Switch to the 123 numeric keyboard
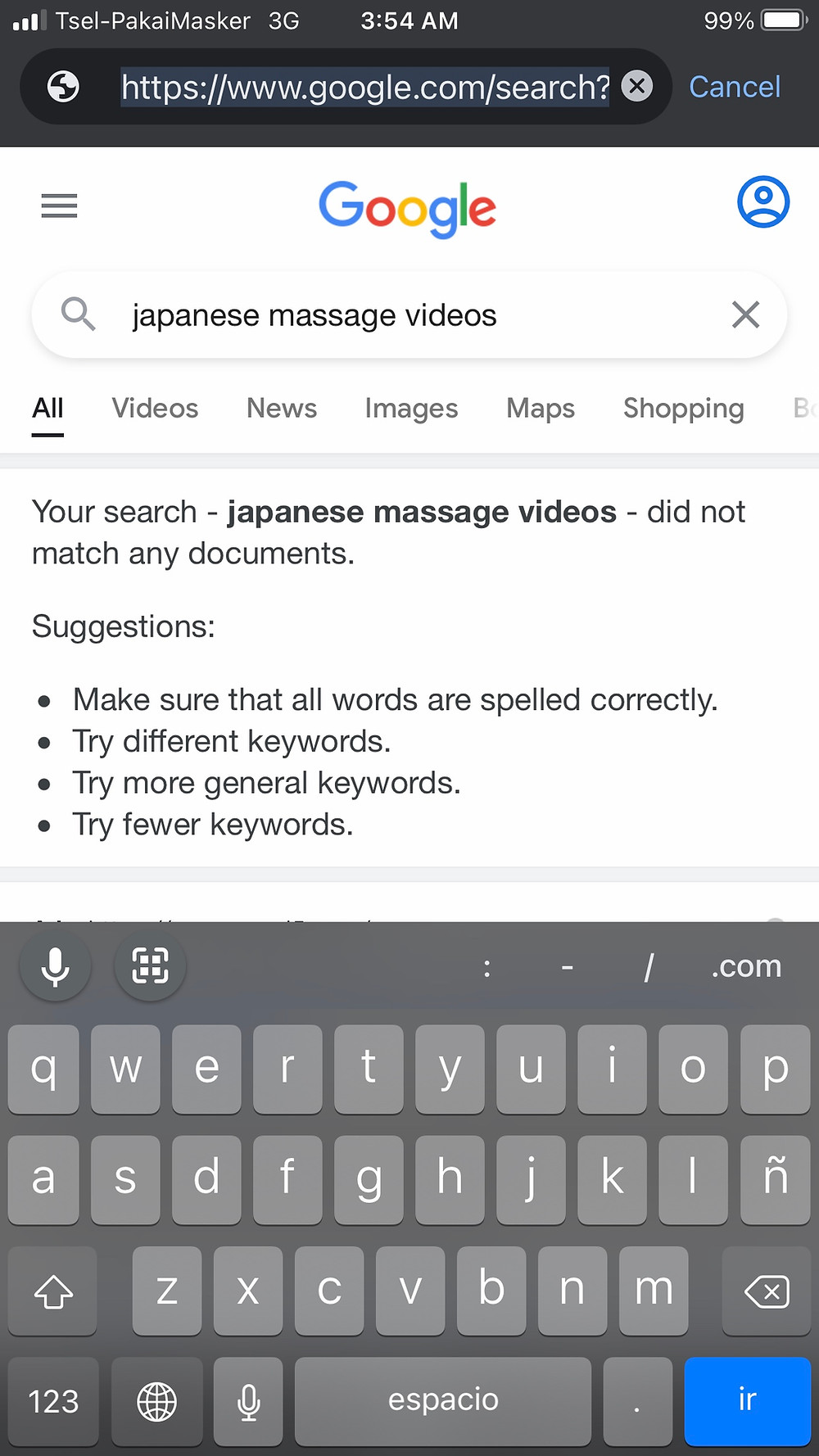The image size is (819, 1456). click(54, 1400)
